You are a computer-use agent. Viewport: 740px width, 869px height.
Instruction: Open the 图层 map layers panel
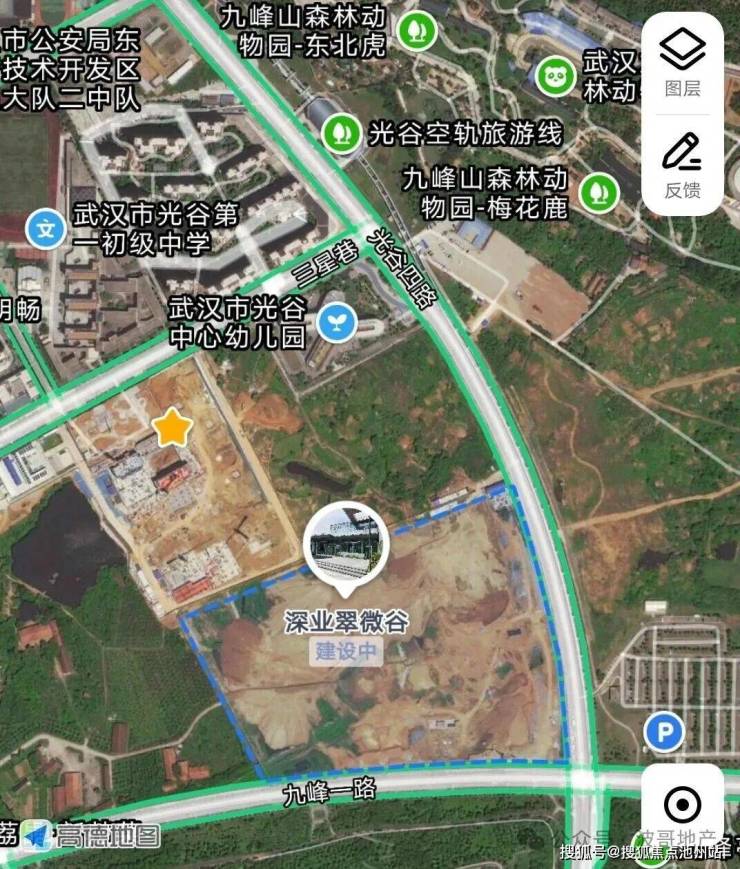pos(683,62)
